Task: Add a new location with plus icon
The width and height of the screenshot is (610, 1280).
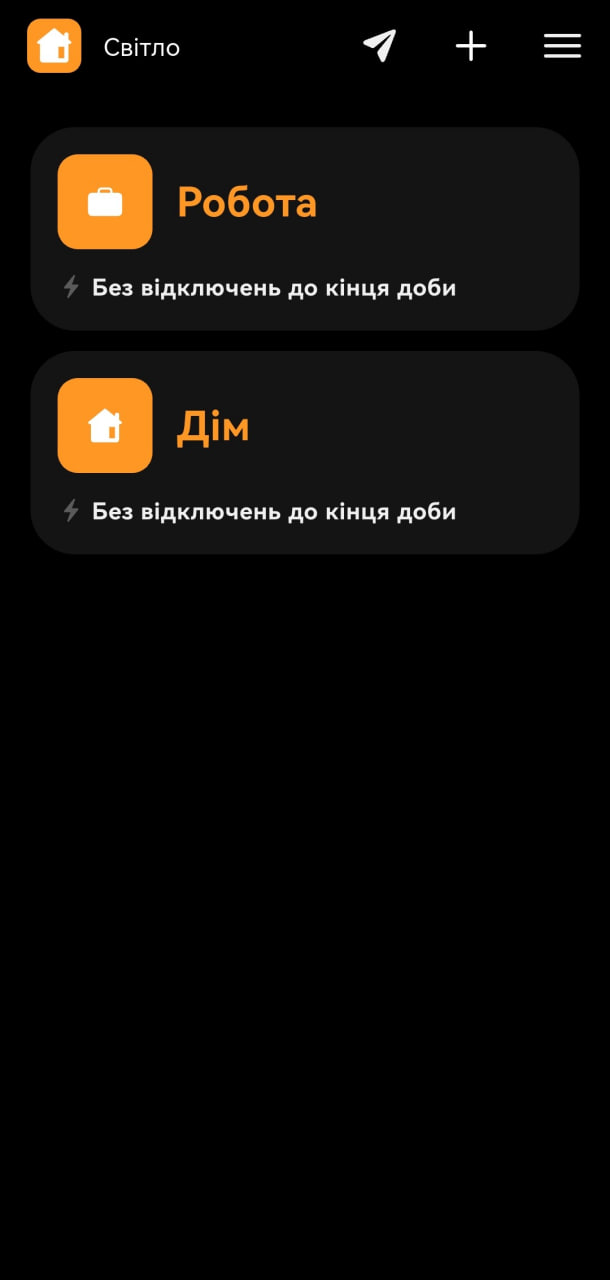Action: click(x=471, y=46)
